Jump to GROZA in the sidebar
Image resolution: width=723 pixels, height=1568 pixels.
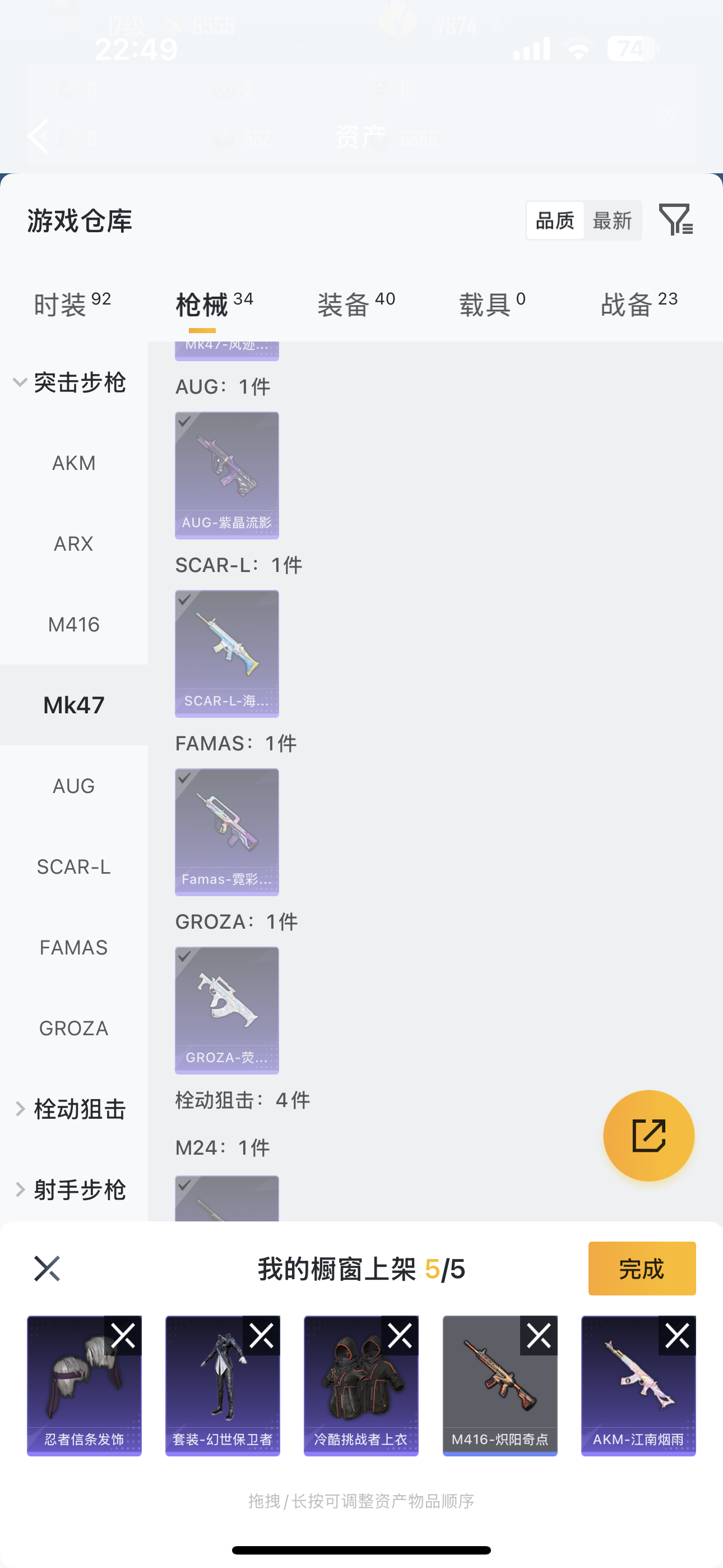click(73, 1028)
